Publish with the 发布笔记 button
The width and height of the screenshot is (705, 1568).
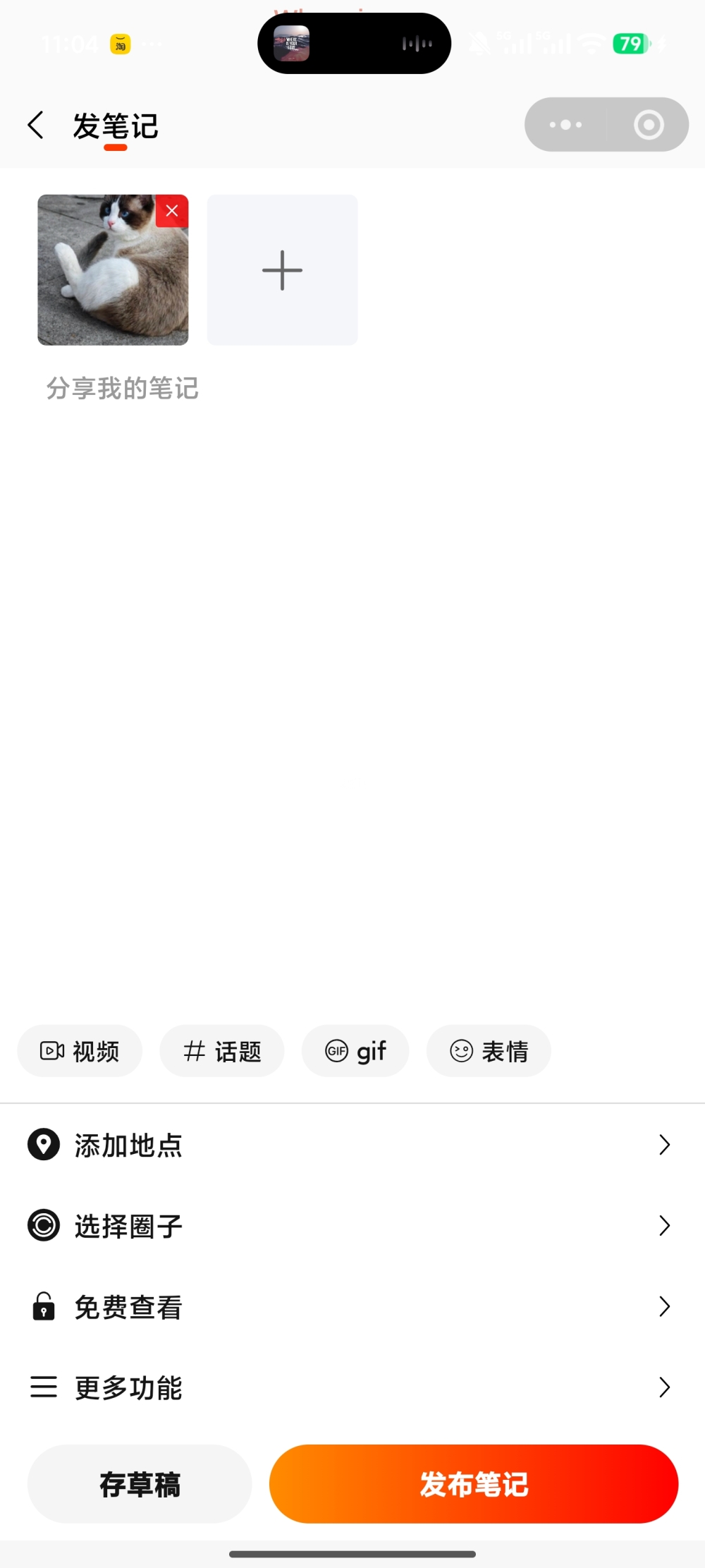pyautogui.click(x=474, y=1484)
